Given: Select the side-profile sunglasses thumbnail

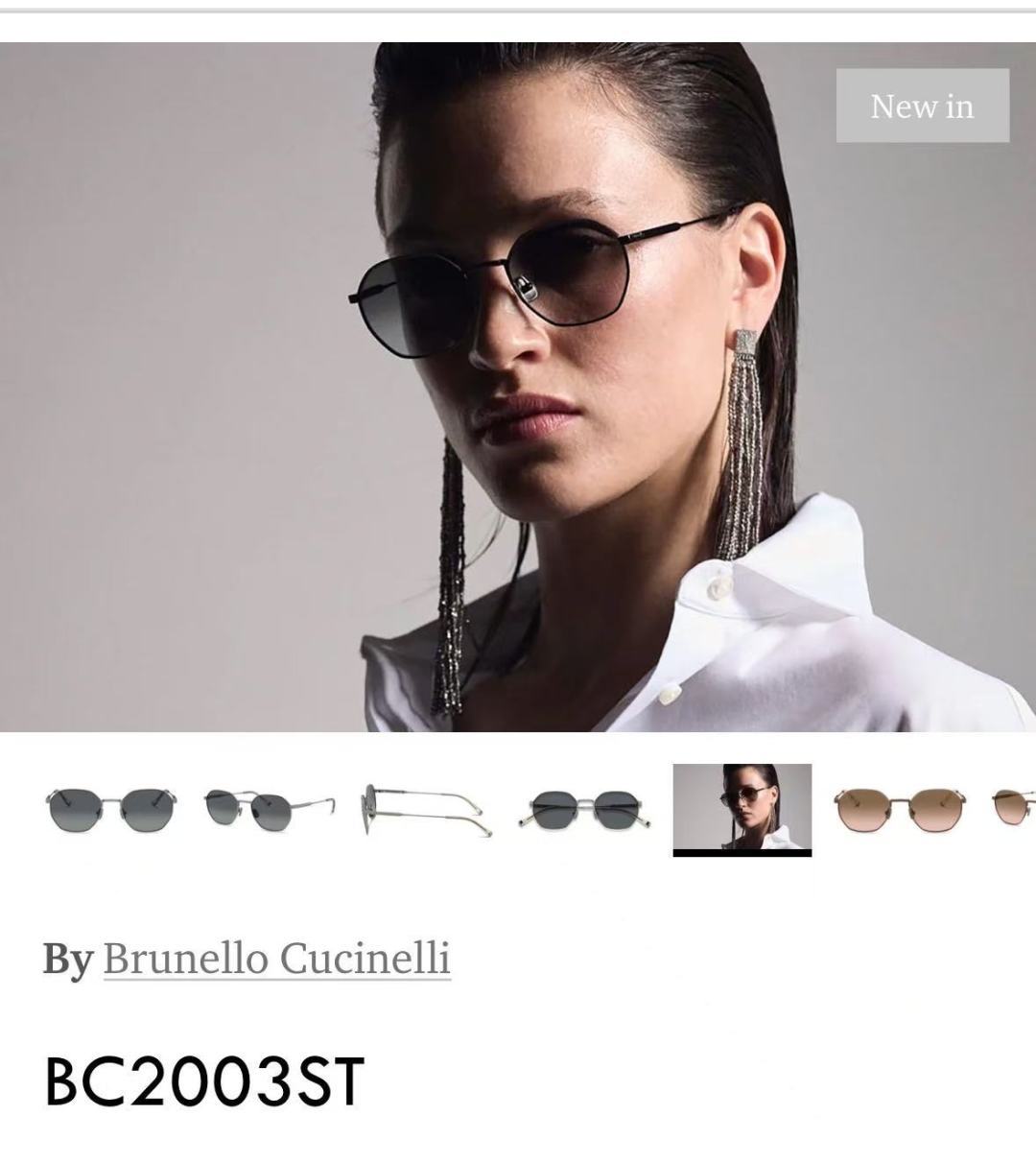Looking at the screenshot, I should point(428,809).
